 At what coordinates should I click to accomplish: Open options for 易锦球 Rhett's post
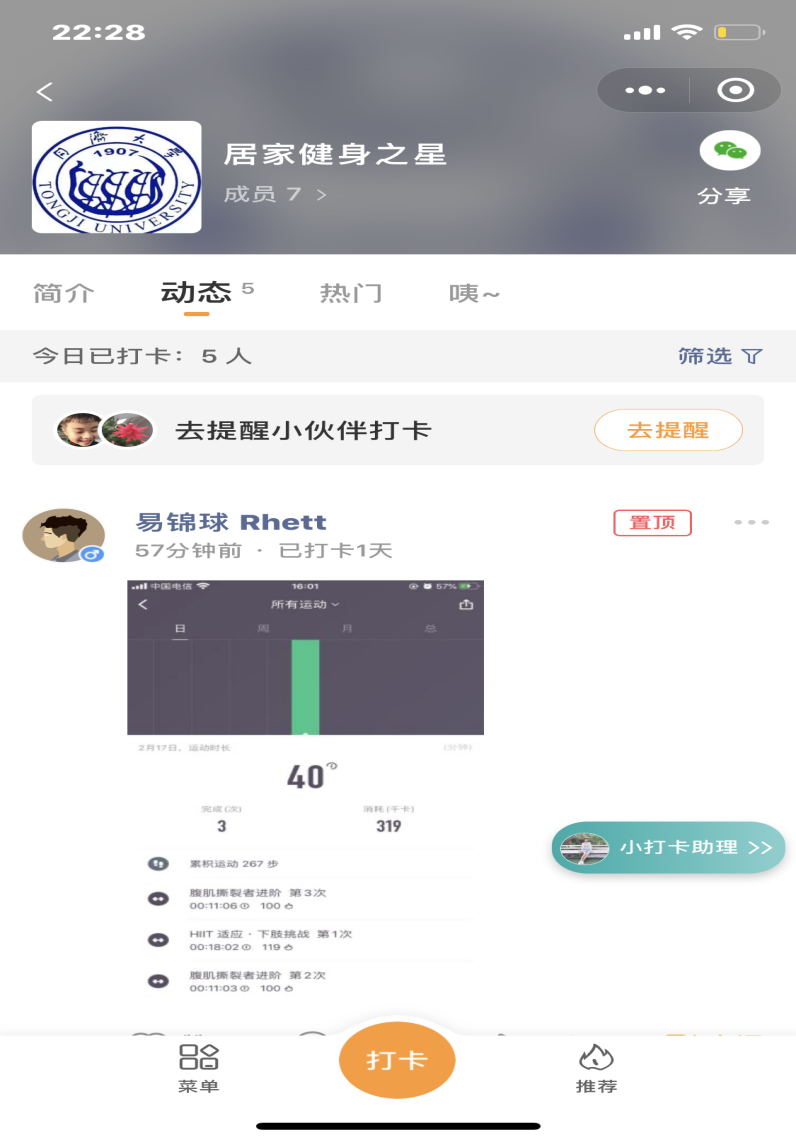tap(751, 522)
